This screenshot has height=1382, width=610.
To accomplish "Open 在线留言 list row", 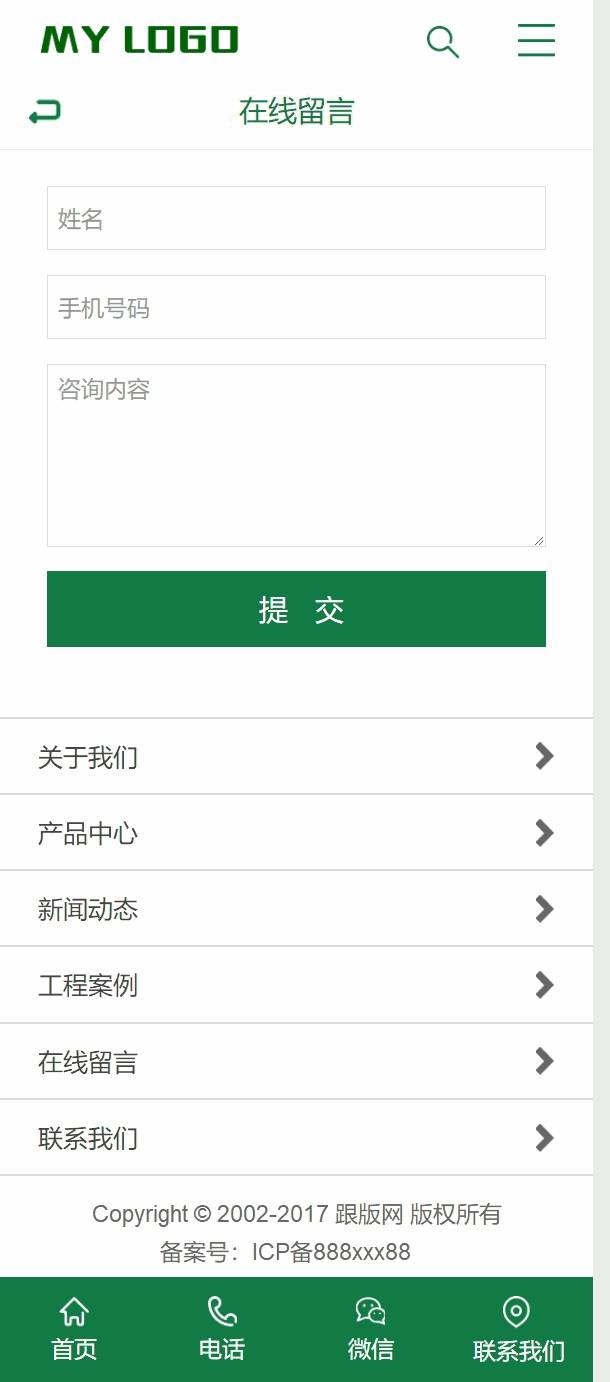I will click(296, 1061).
